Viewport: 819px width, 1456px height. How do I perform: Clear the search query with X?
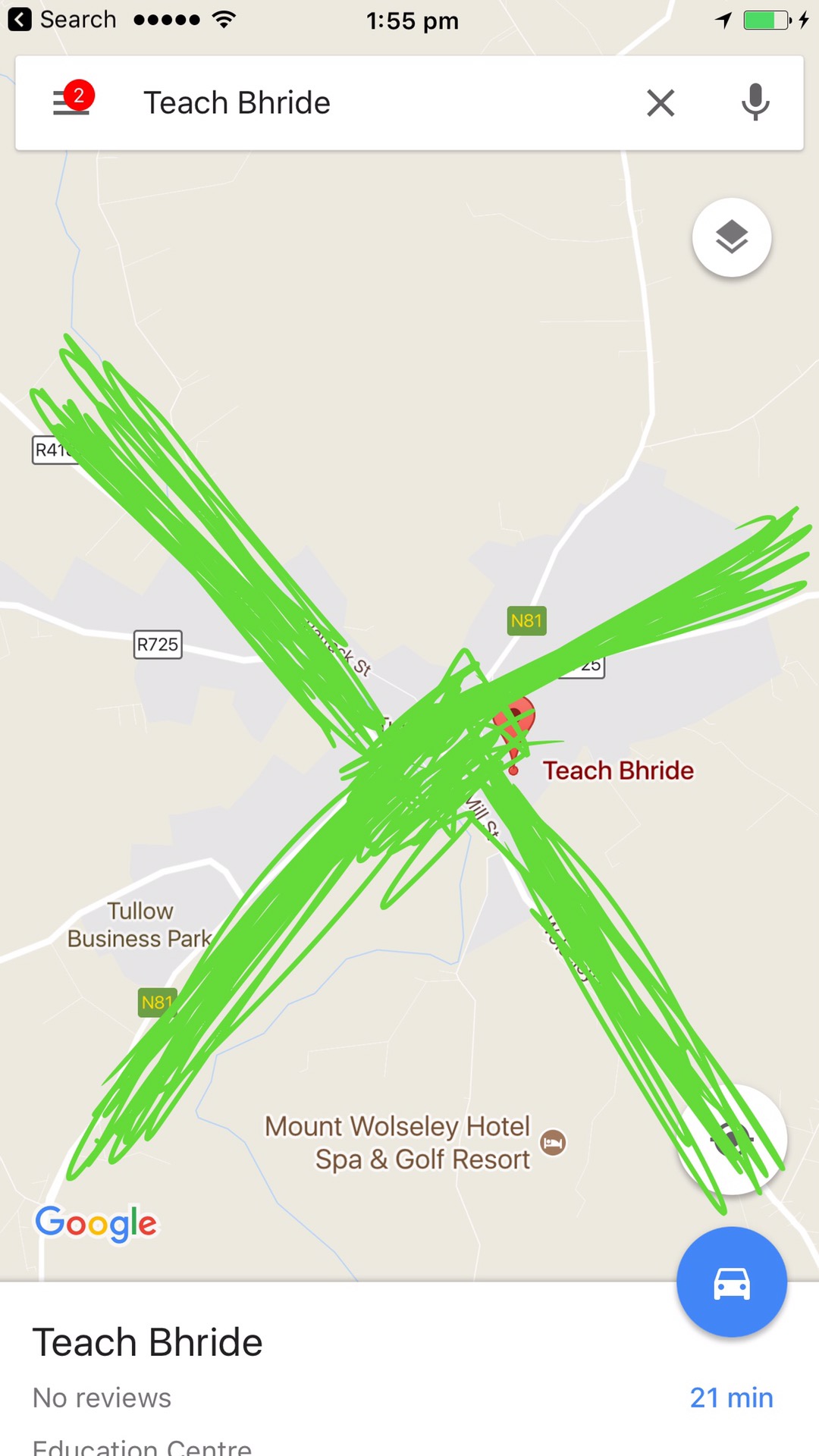[x=661, y=102]
